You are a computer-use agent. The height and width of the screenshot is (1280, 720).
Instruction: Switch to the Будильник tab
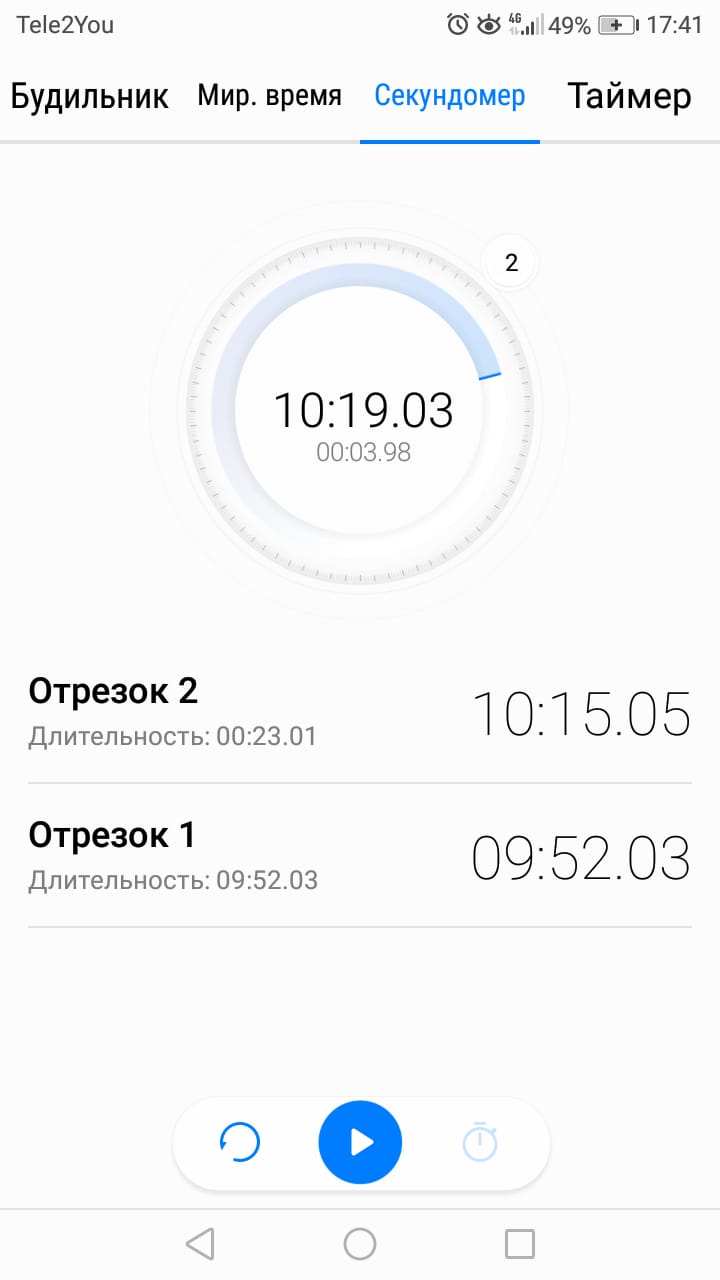(x=89, y=95)
